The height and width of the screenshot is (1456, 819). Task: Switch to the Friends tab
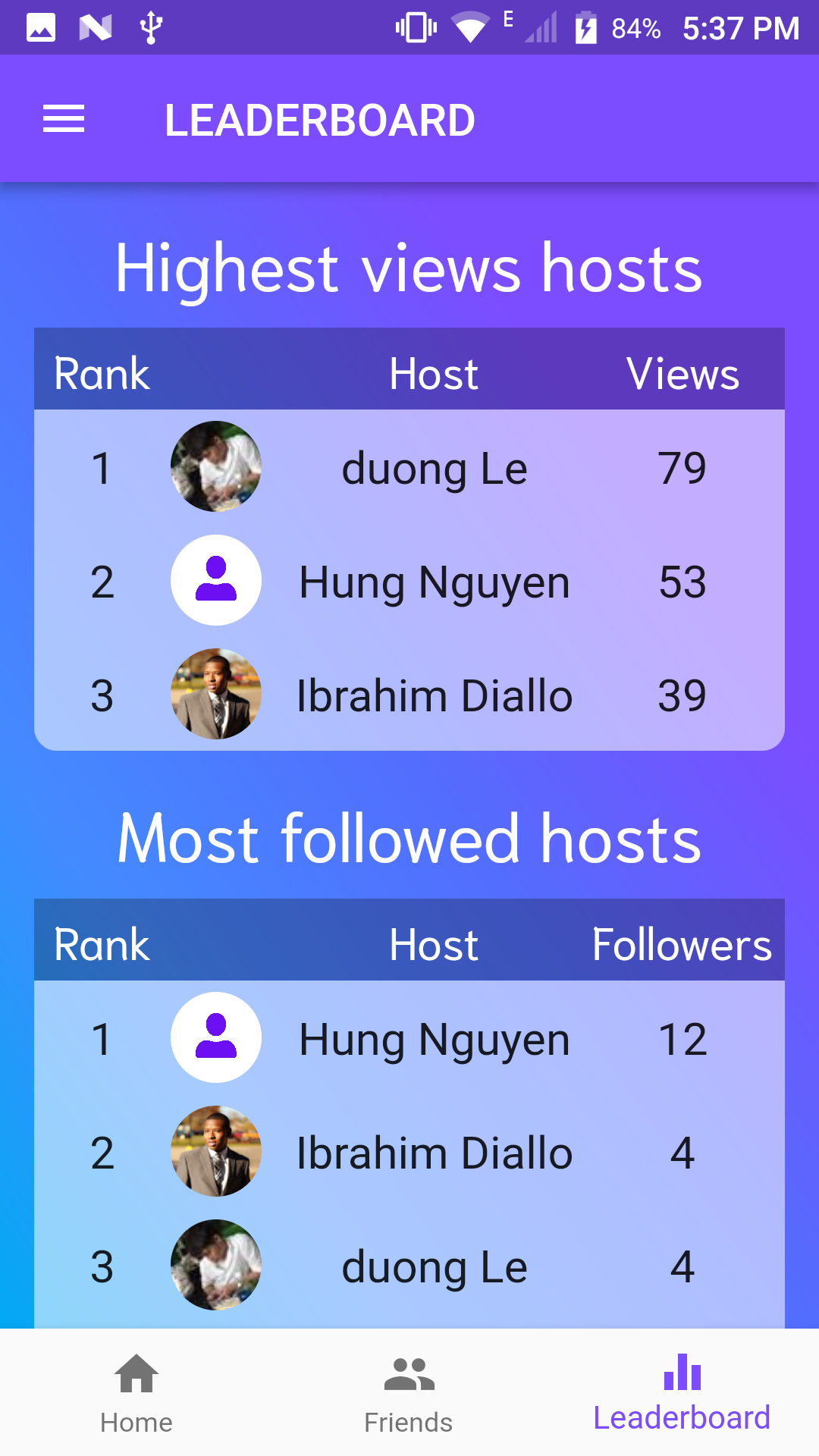409,1394
